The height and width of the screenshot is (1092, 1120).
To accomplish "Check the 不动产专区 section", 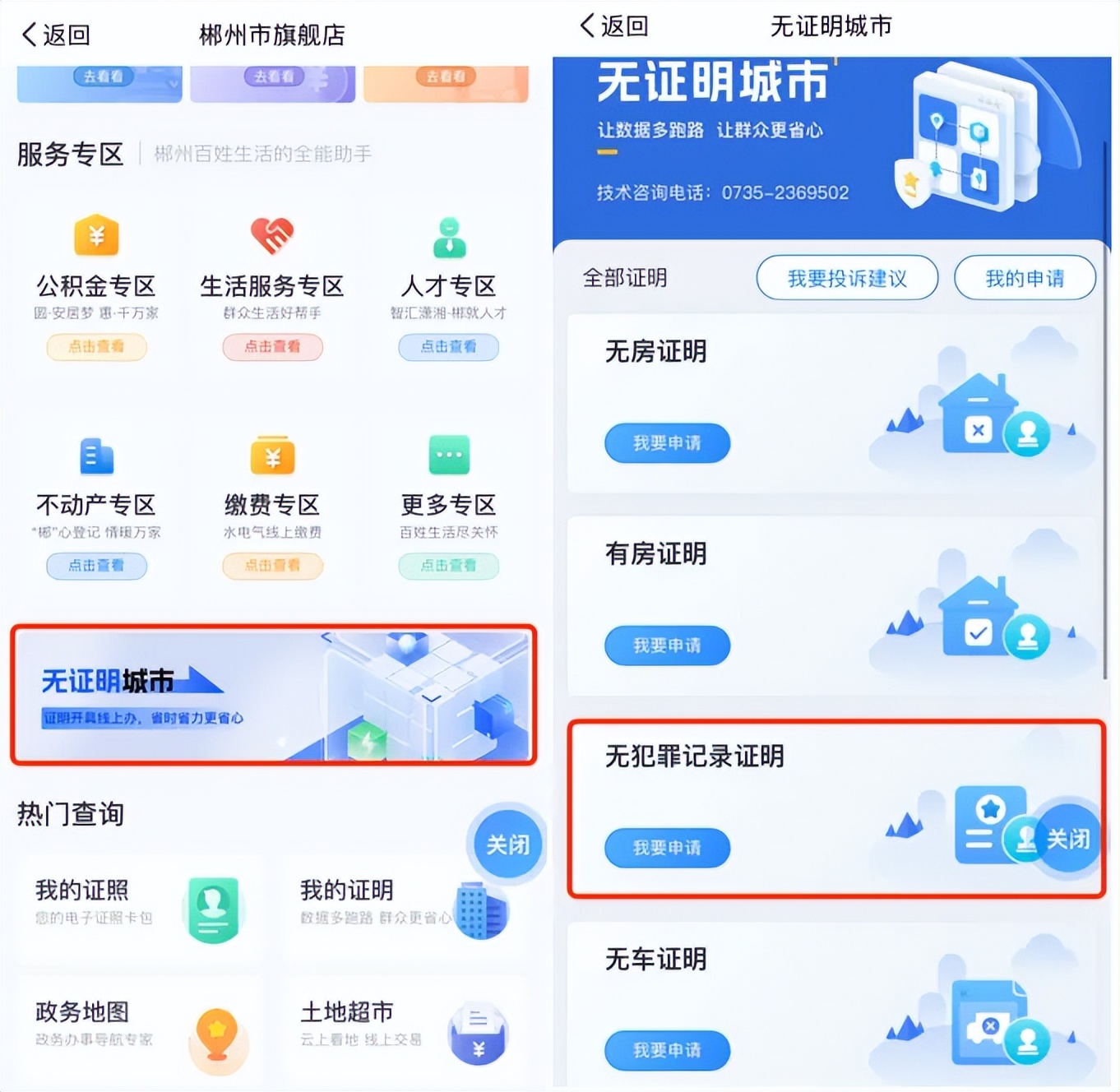I will [96, 566].
